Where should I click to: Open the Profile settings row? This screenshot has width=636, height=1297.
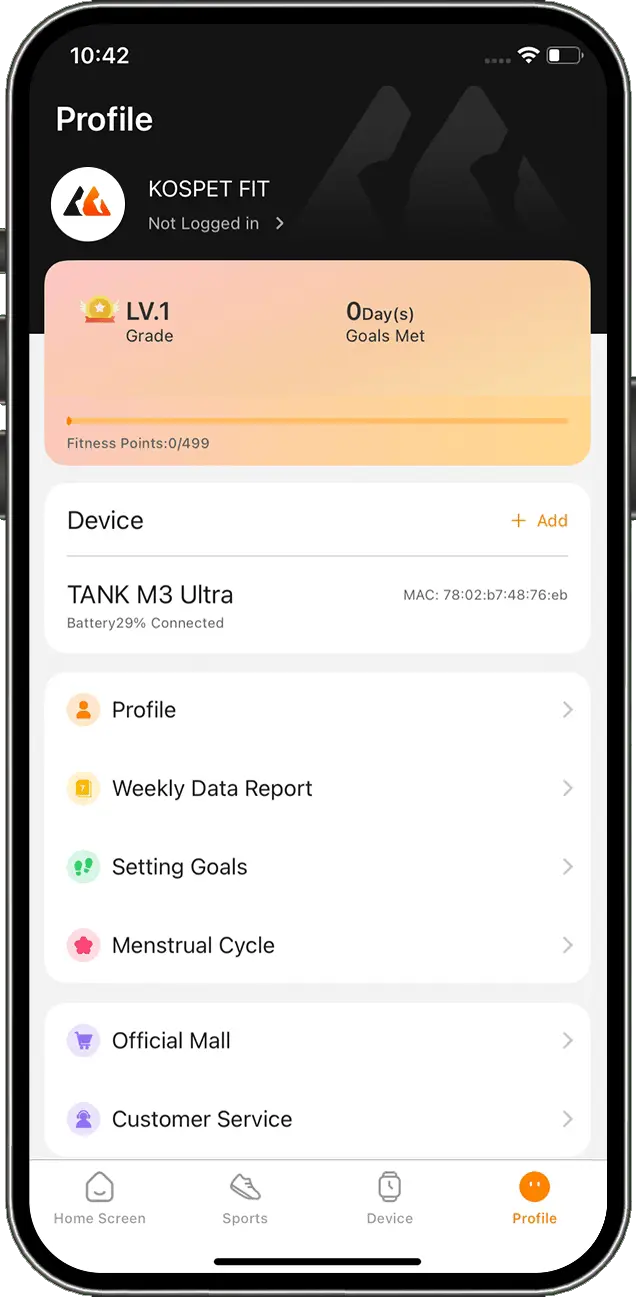317,710
